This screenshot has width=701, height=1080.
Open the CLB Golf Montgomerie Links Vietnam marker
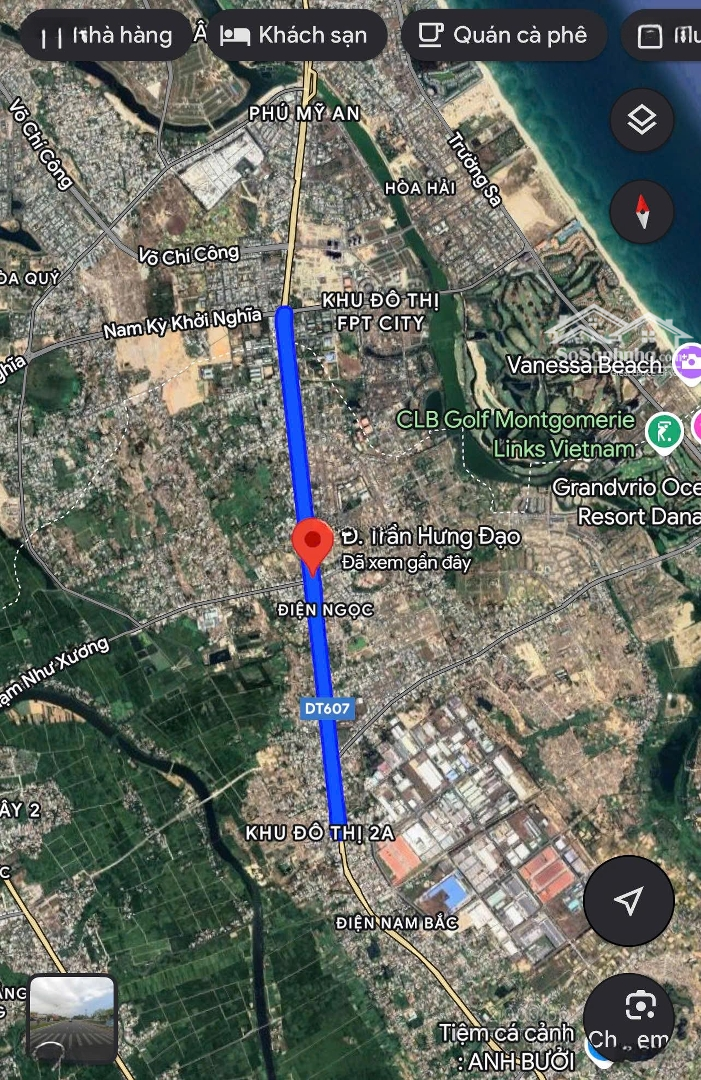(662, 433)
